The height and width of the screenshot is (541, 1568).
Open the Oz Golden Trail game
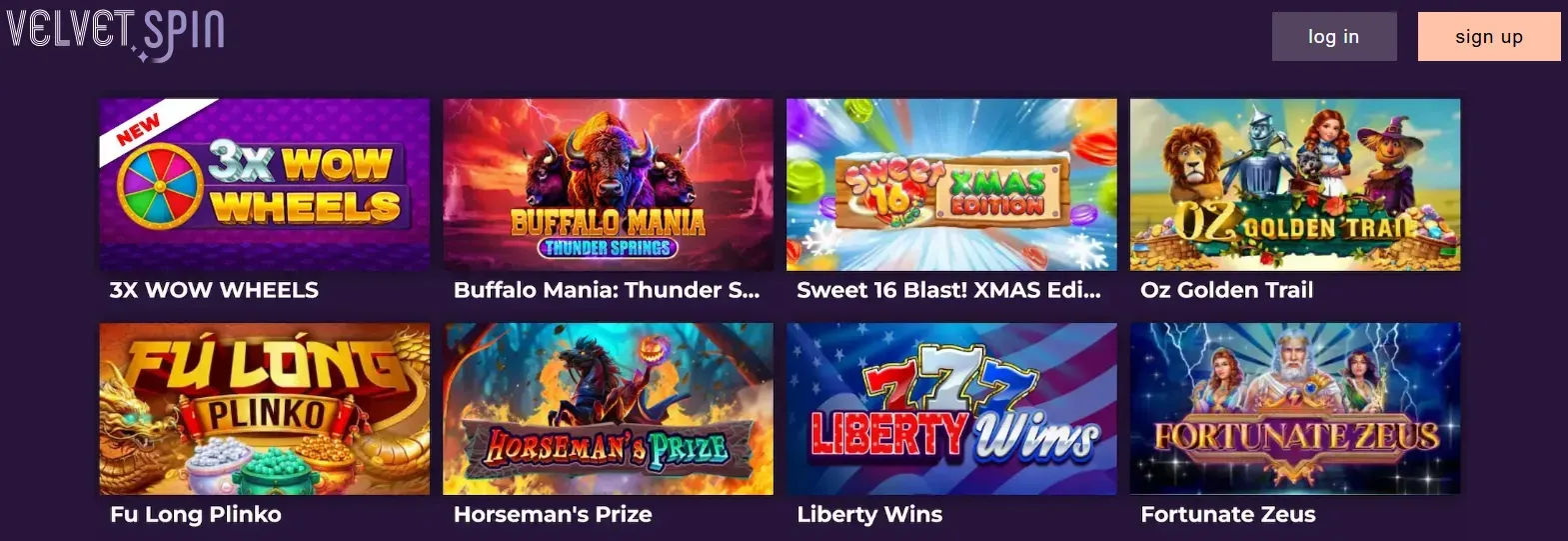pyautogui.click(x=1294, y=185)
